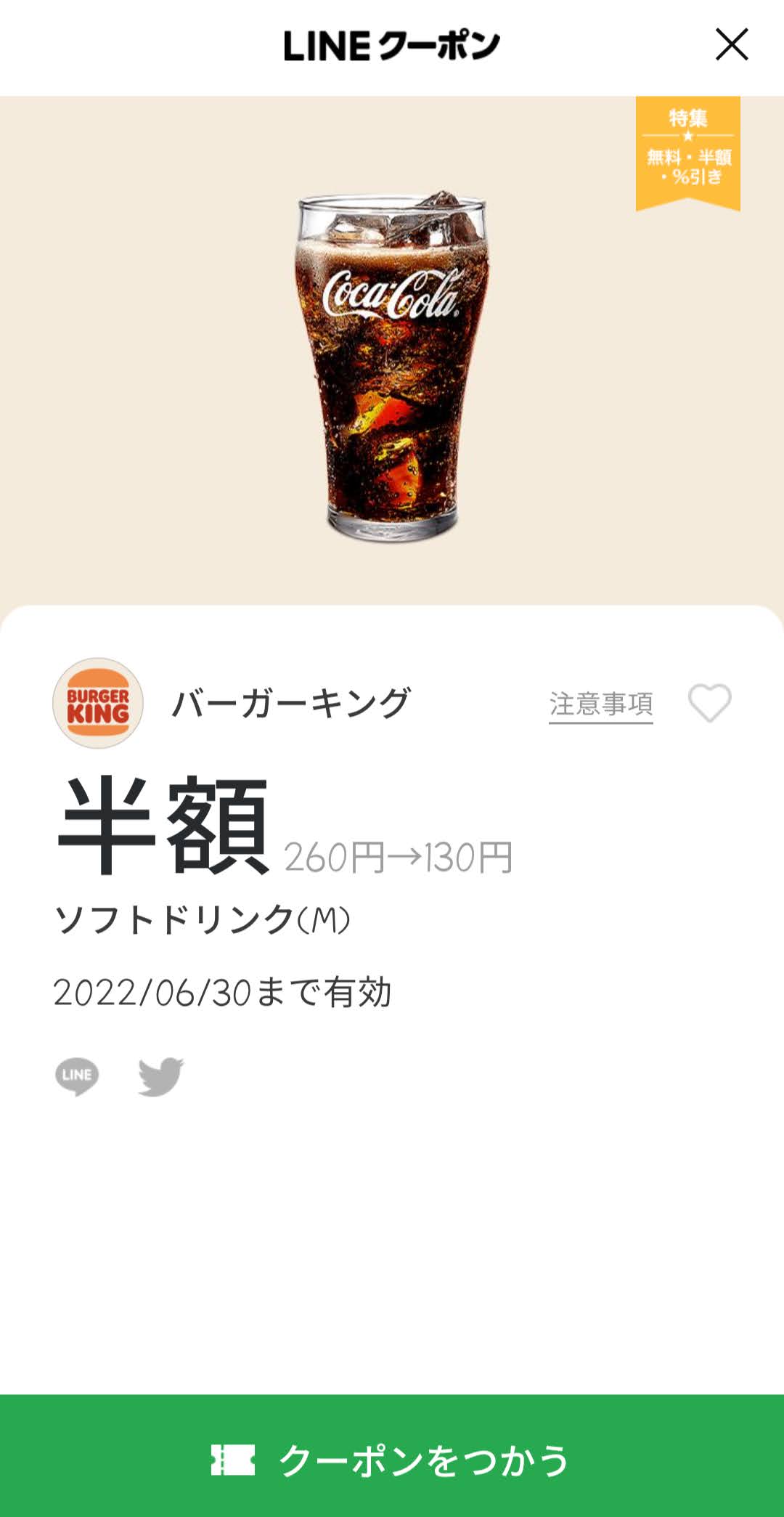Close the LINE coupon screen
784x1517 pixels.
coord(732,44)
